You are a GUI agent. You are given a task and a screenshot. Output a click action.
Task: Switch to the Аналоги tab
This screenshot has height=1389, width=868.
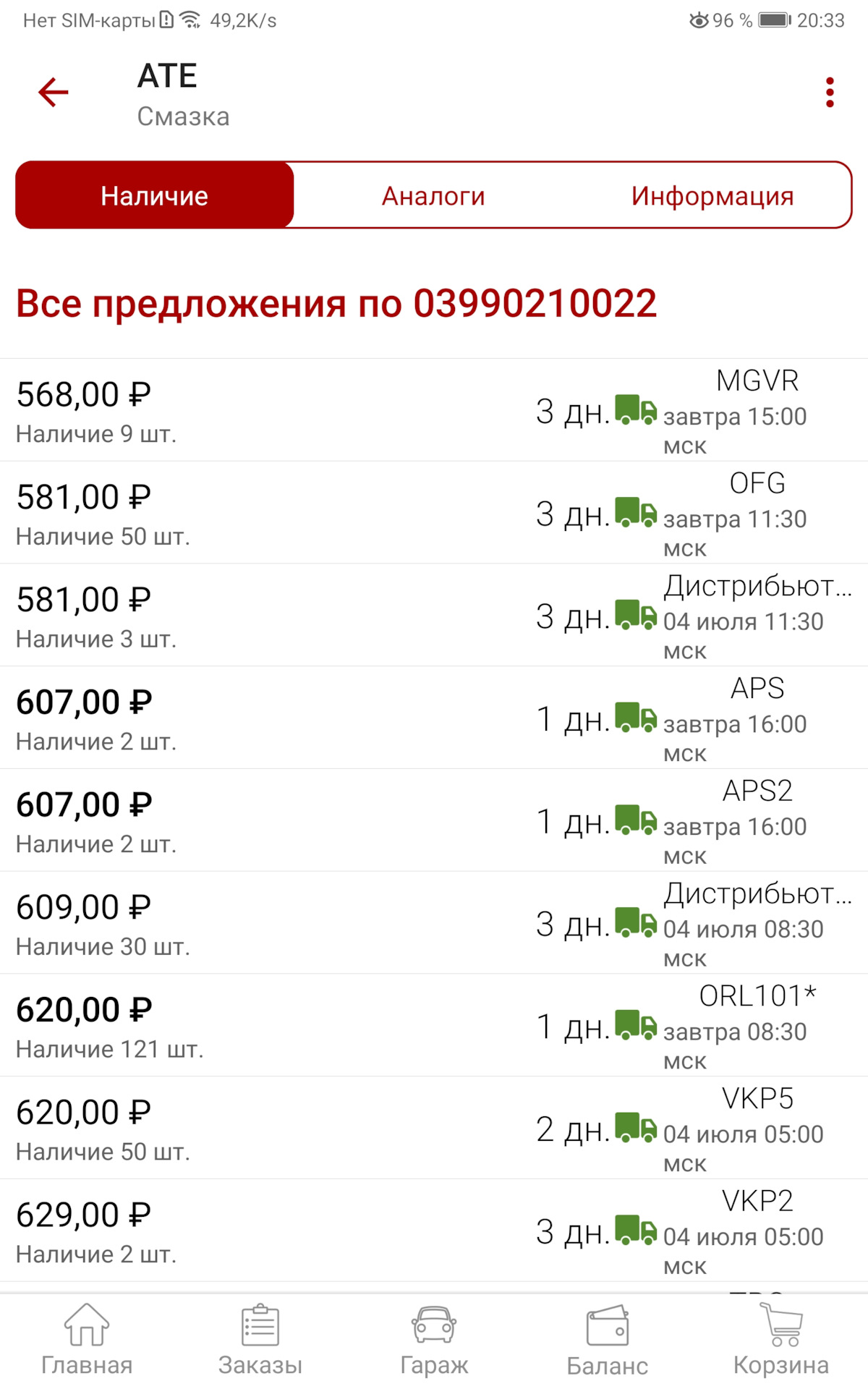click(x=433, y=196)
